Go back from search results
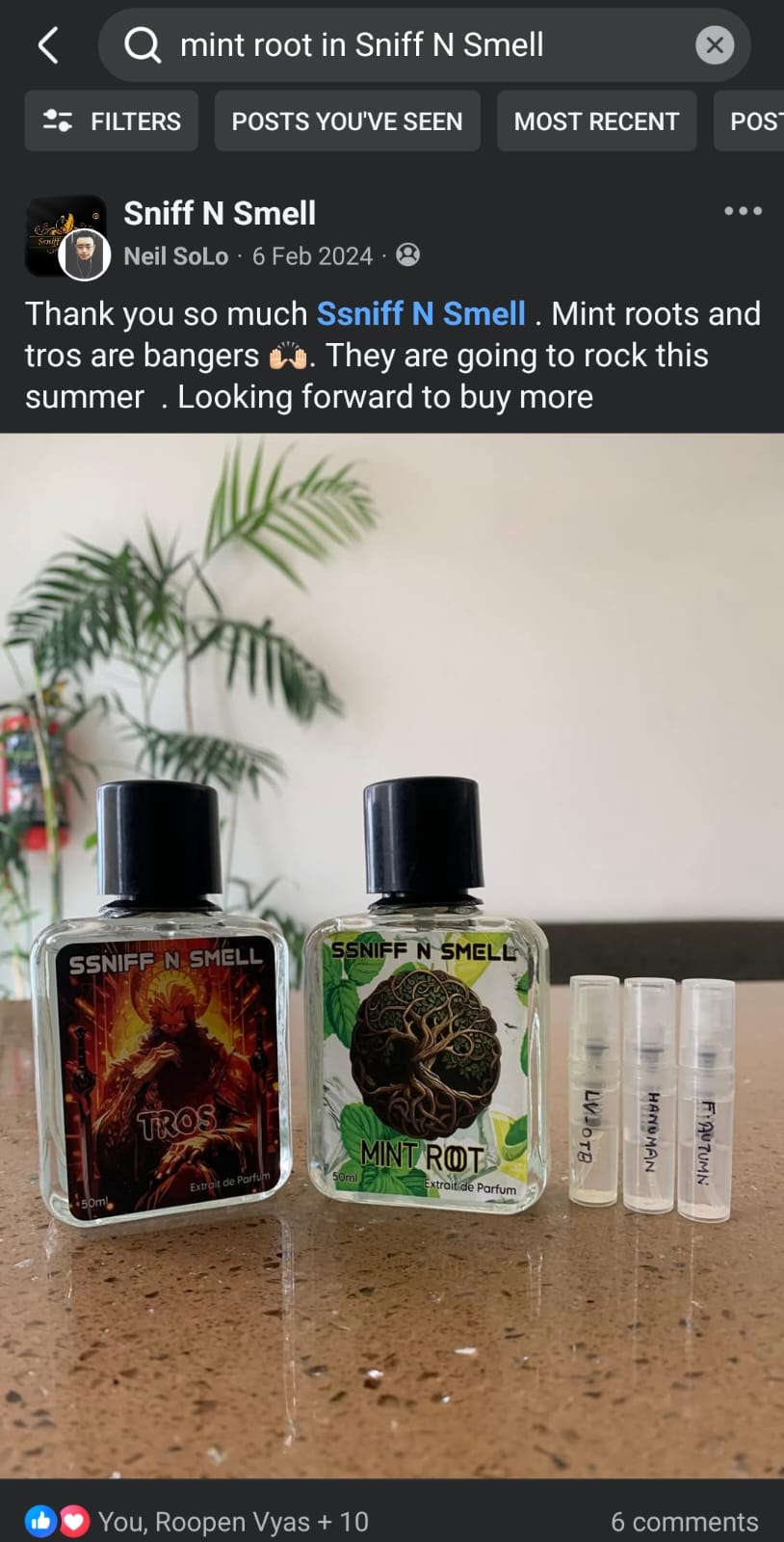This screenshot has height=1542, width=784. (48, 45)
